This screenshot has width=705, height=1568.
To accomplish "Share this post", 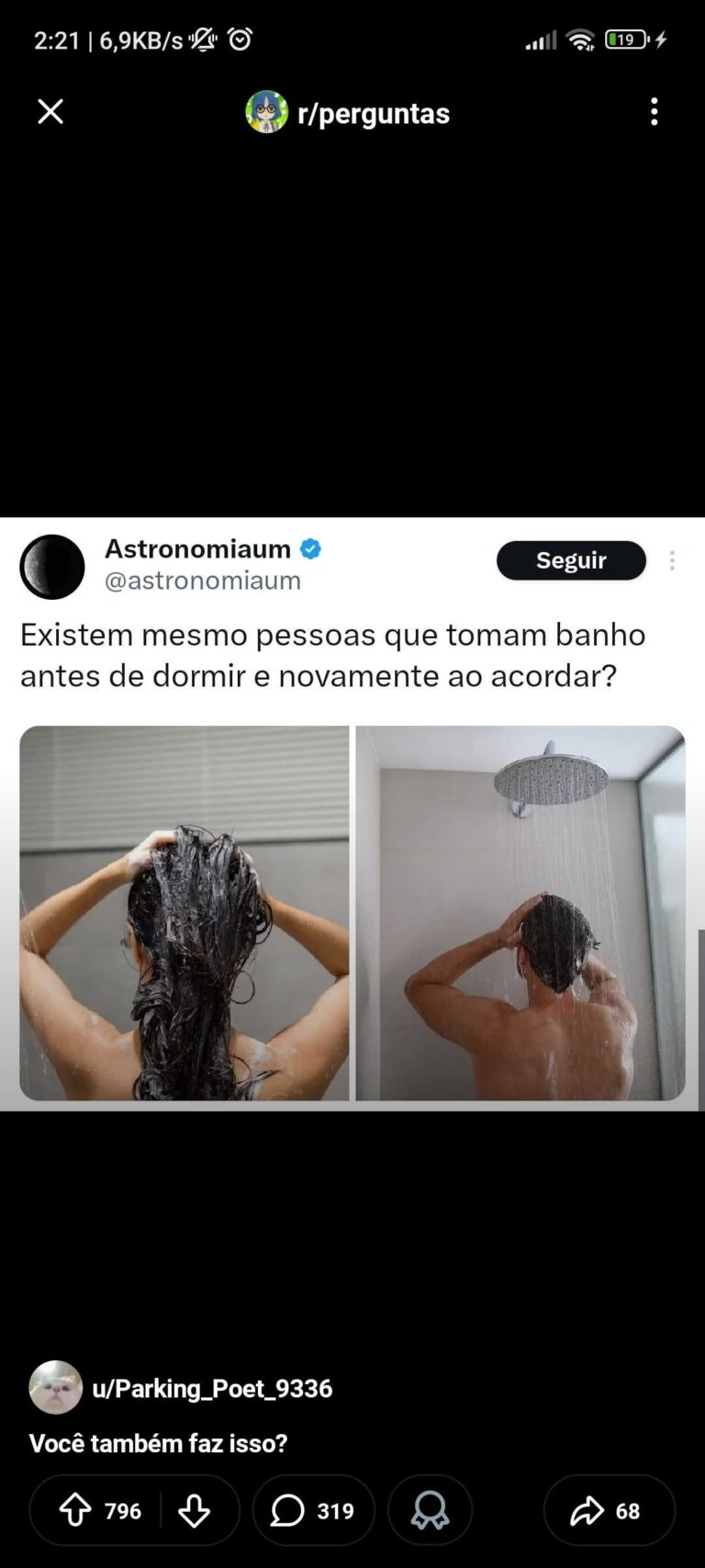I will coord(608,1510).
